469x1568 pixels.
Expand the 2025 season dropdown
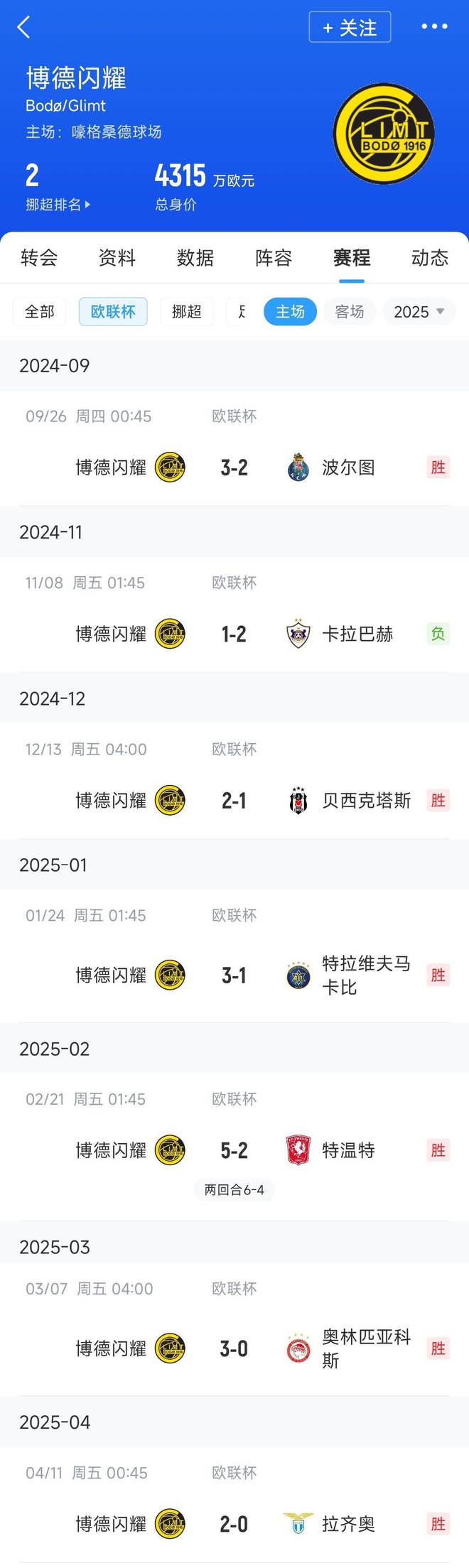pos(419,312)
